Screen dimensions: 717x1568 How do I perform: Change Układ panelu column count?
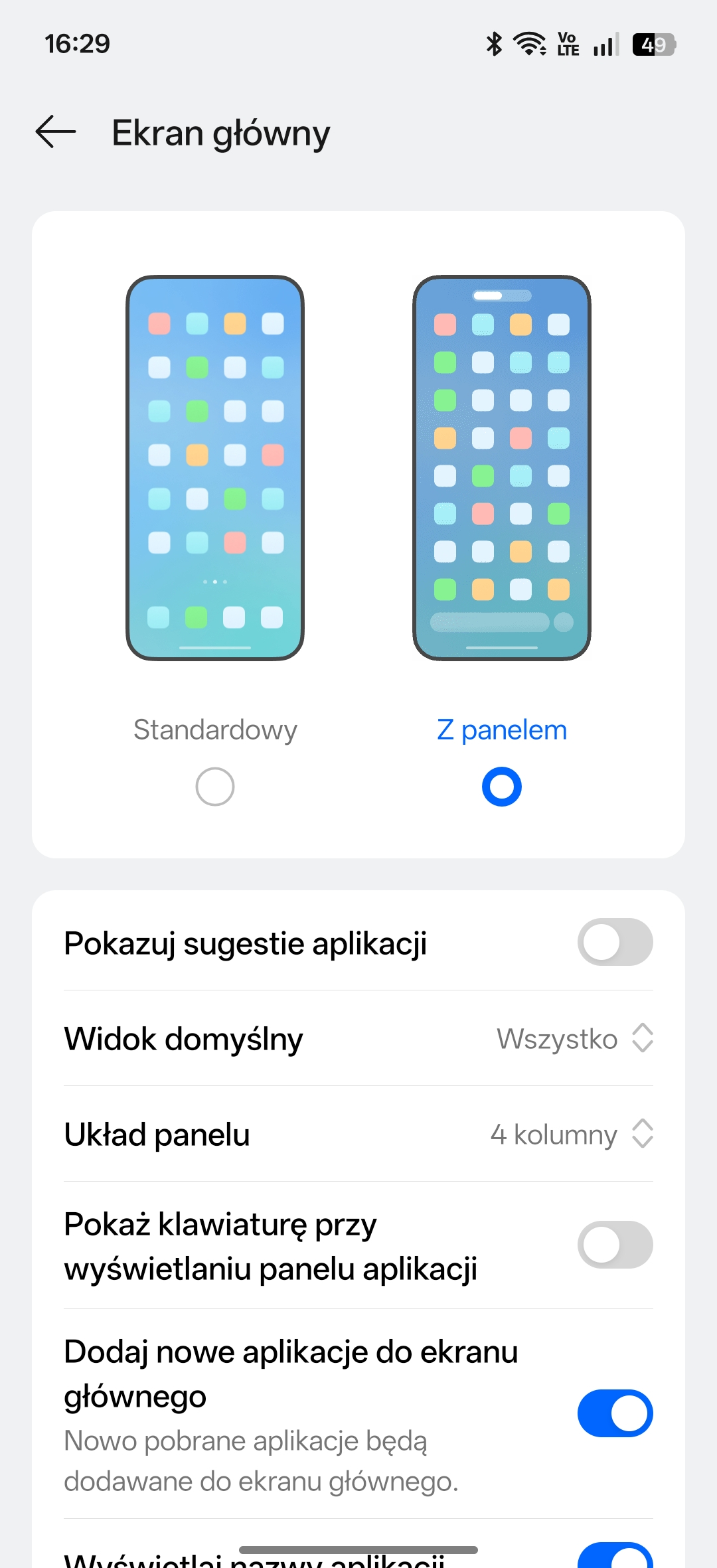tap(571, 1134)
